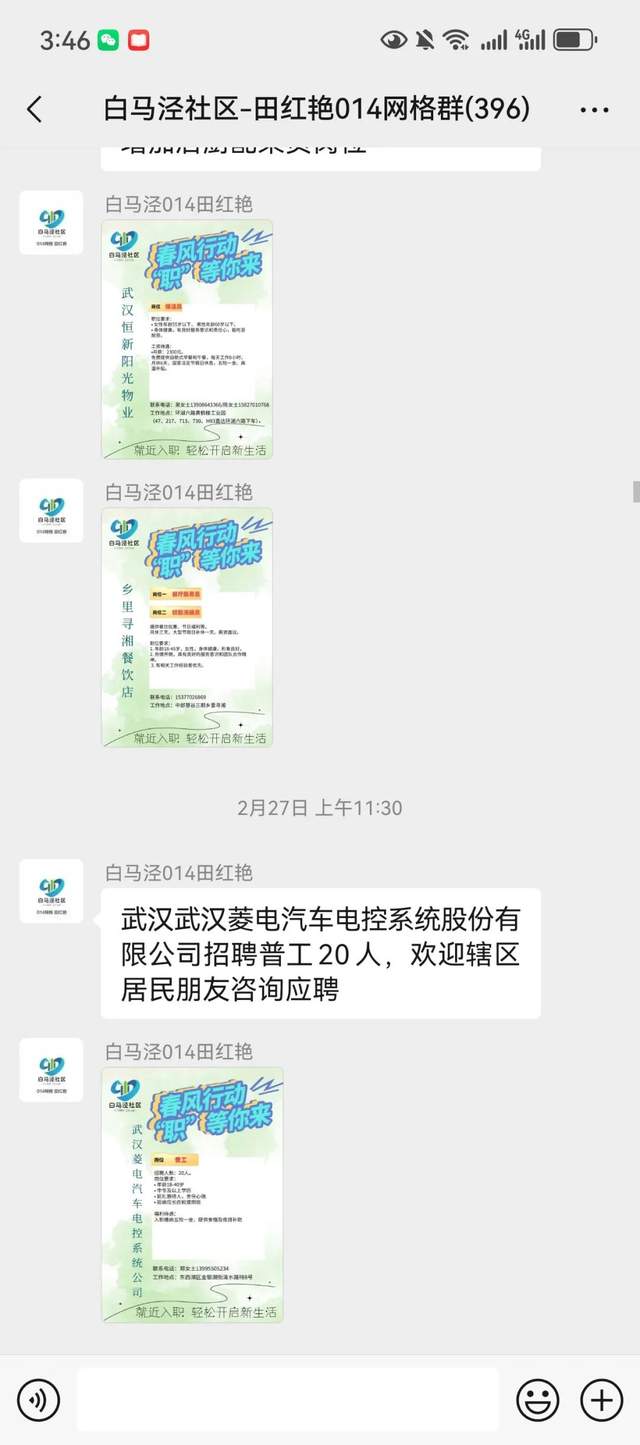Switch to voice message input
640x1445 pixels.
tap(38, 1400)
